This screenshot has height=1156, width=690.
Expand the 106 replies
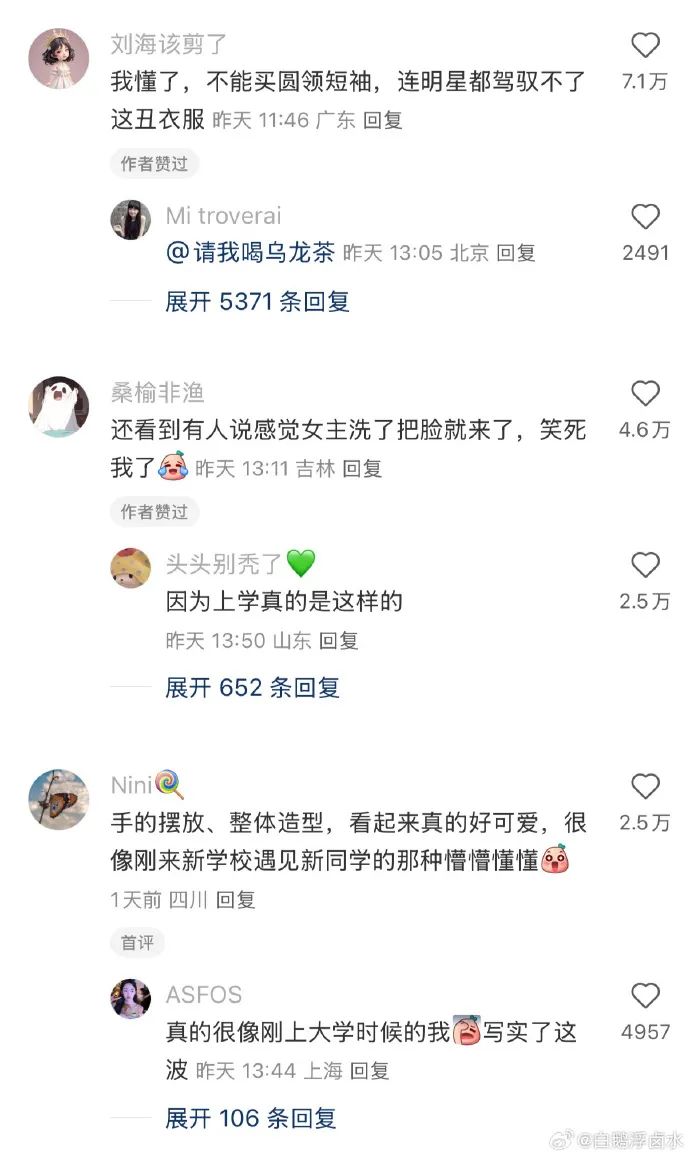pyautogui.click(x=251, y=1118)
